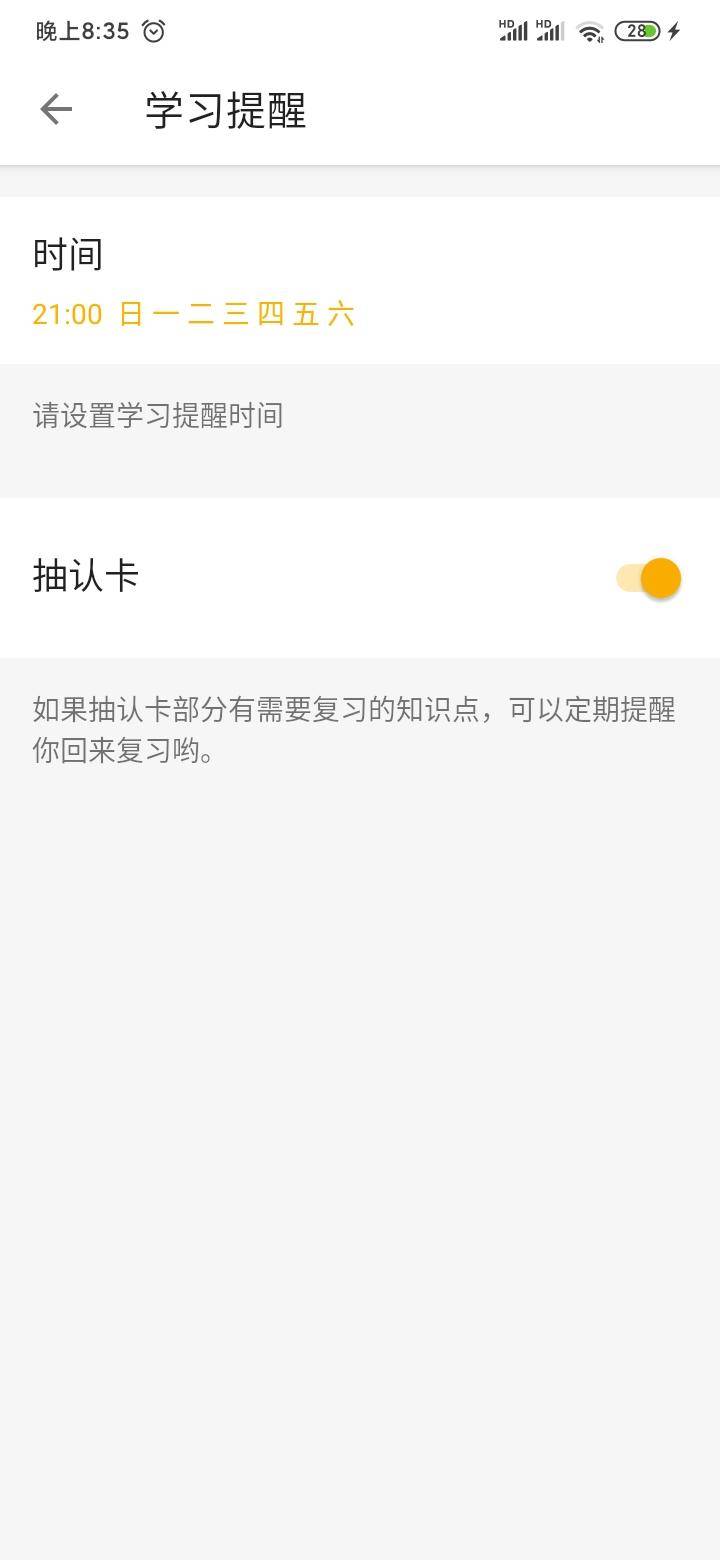Tap the back arrow to exit 学习提醒
Screen dimensions: 720x1560
(x=55, y=108)
